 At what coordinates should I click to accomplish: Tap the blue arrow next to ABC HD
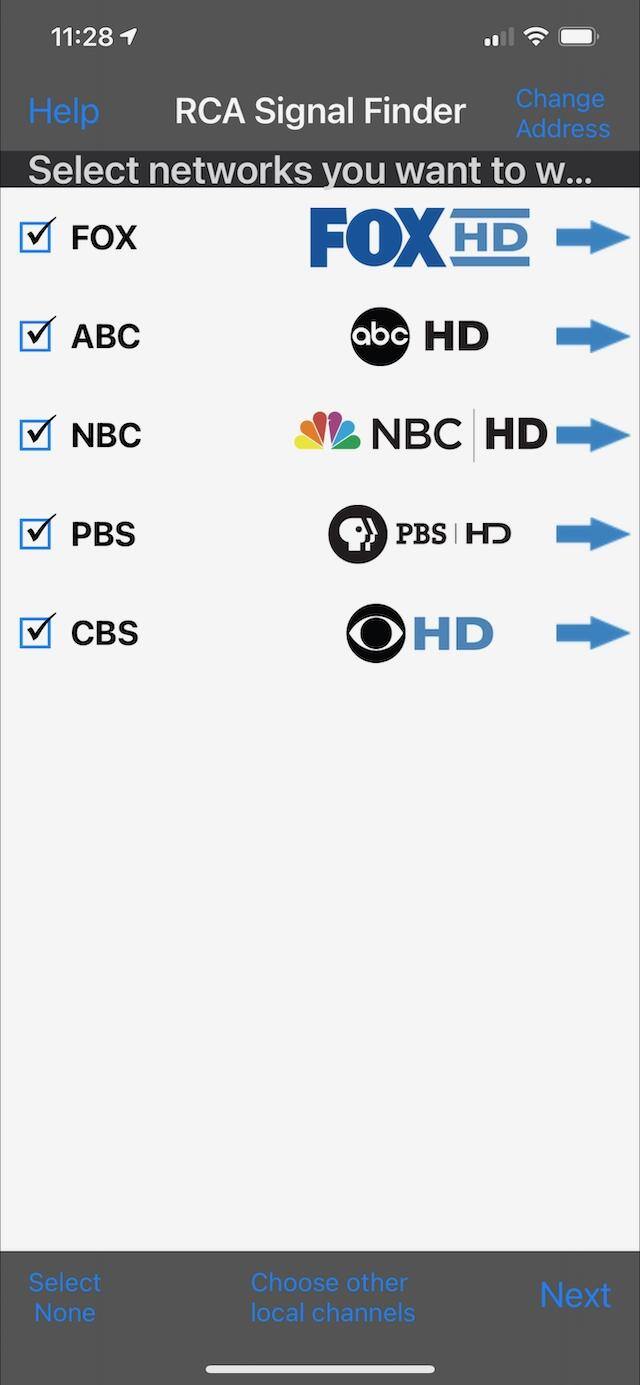(x=592, y=336)
